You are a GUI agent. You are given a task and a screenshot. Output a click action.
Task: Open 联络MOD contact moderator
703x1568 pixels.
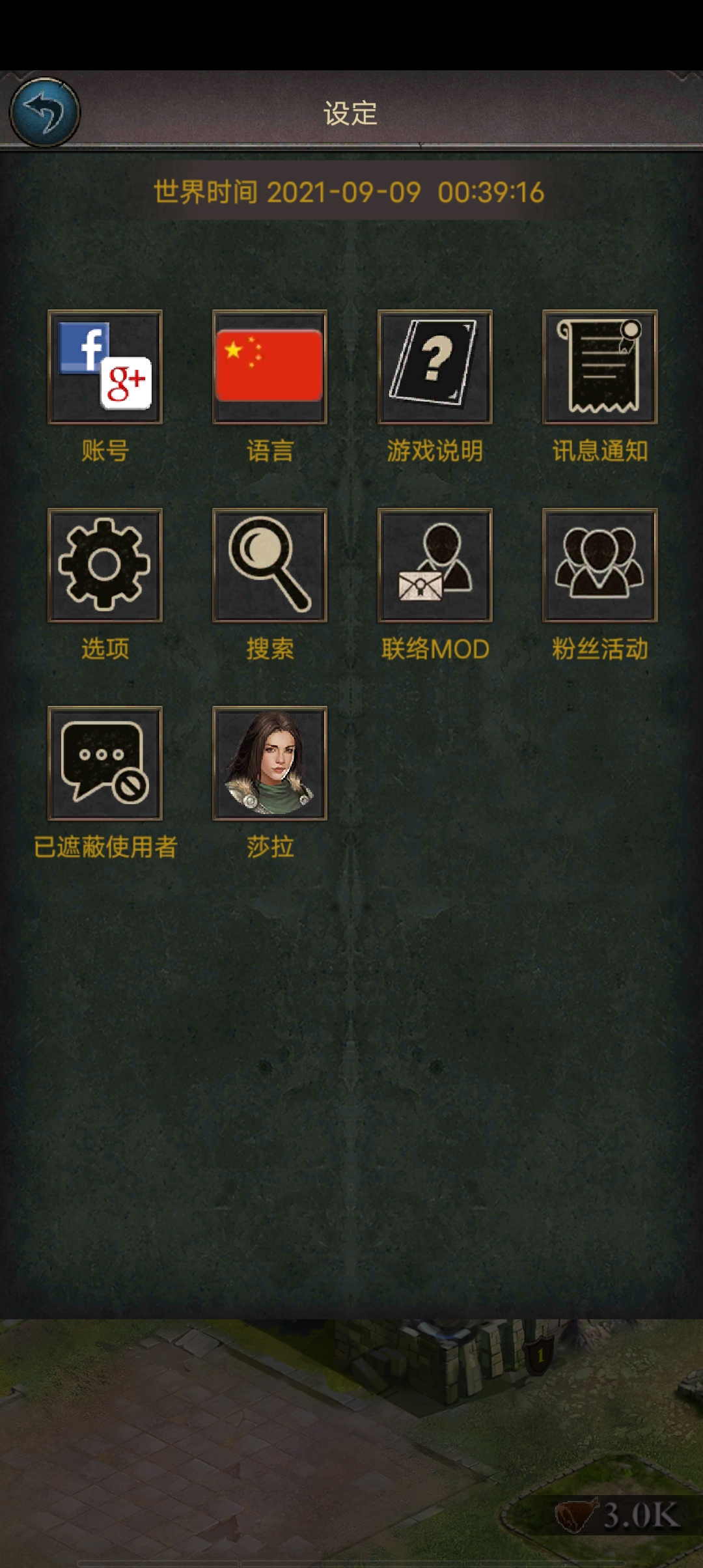click(x=435, y=565)
